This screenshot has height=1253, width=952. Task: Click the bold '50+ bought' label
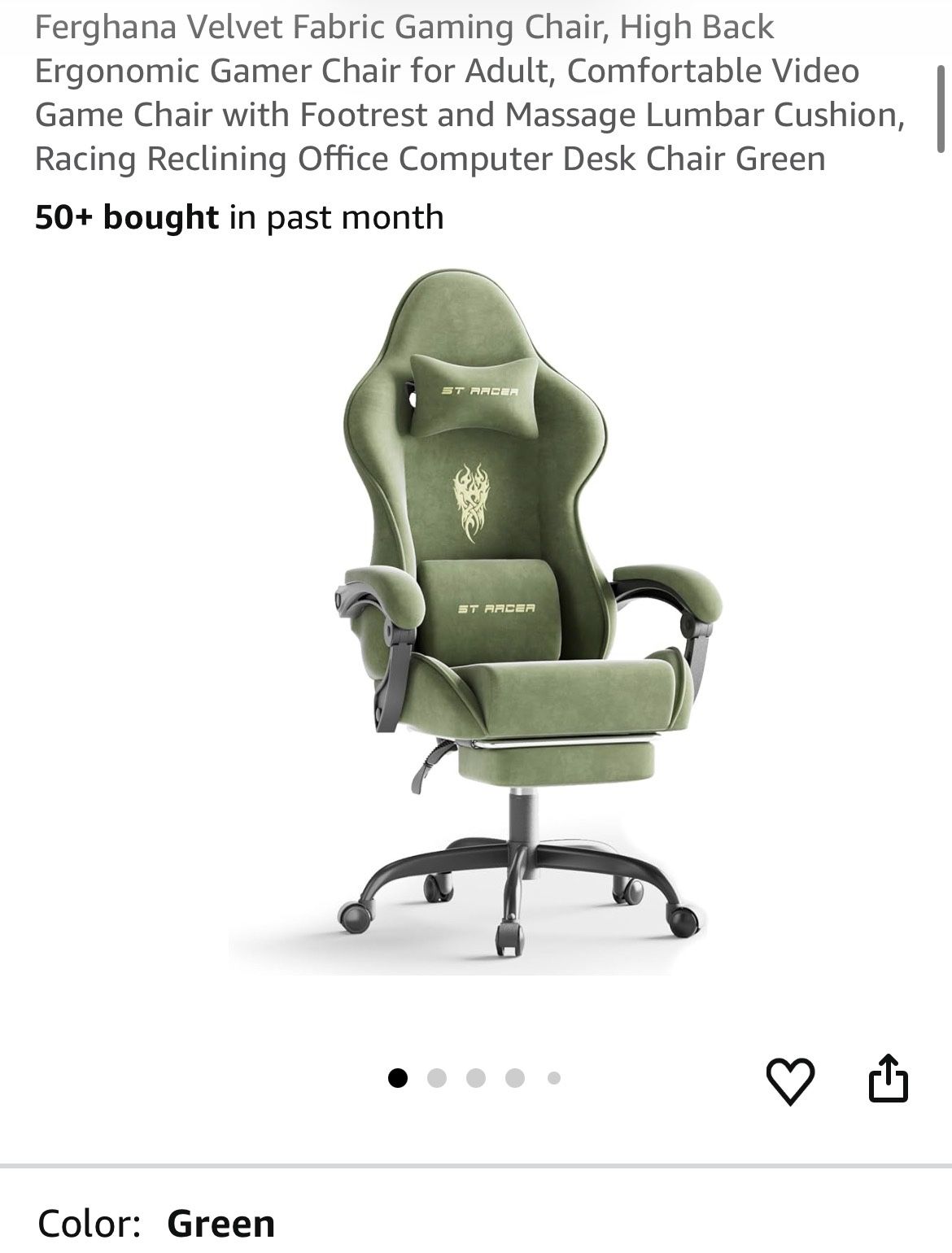(126, 217)
